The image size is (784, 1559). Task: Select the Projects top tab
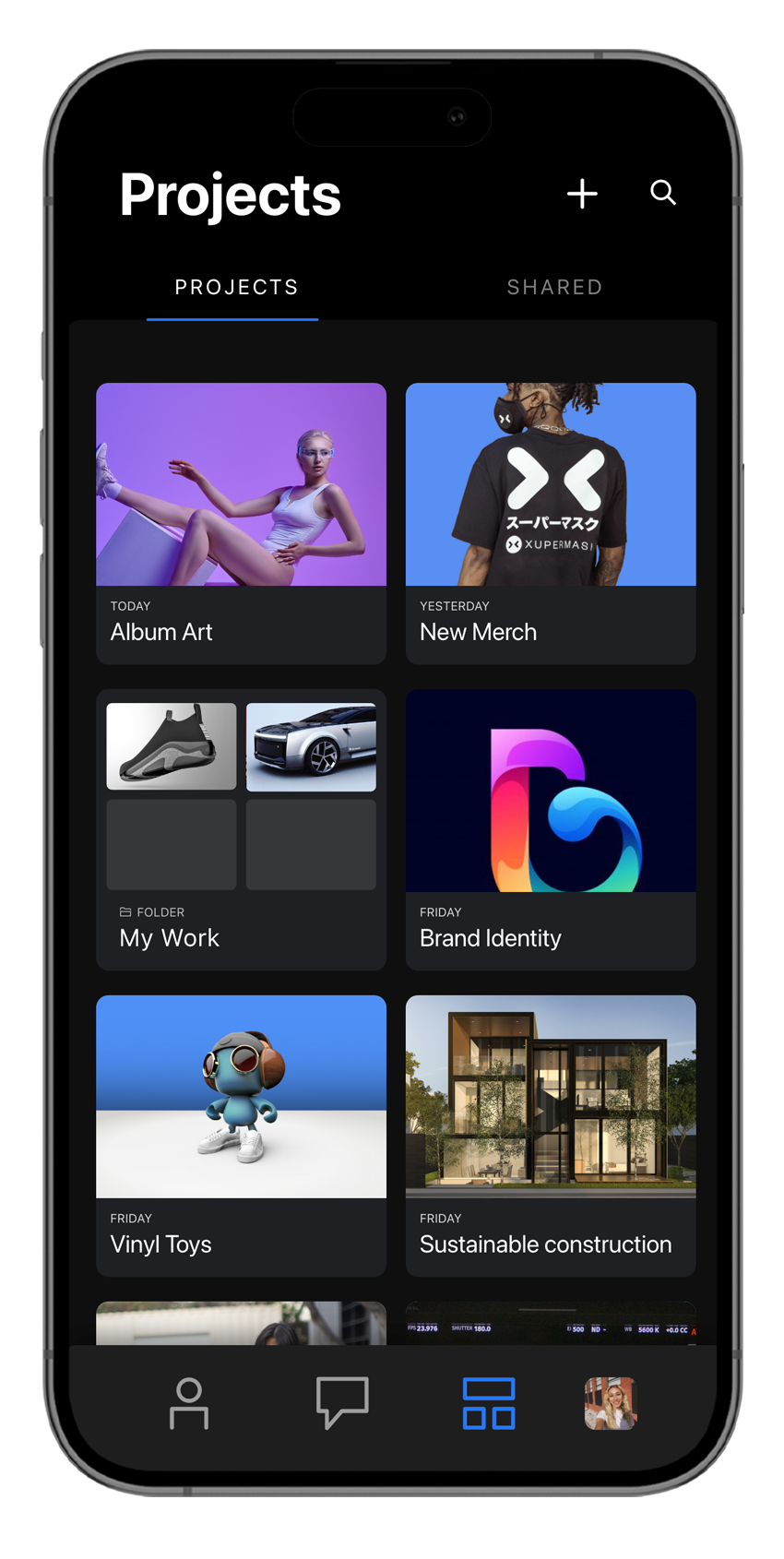[x=236, y=288]
